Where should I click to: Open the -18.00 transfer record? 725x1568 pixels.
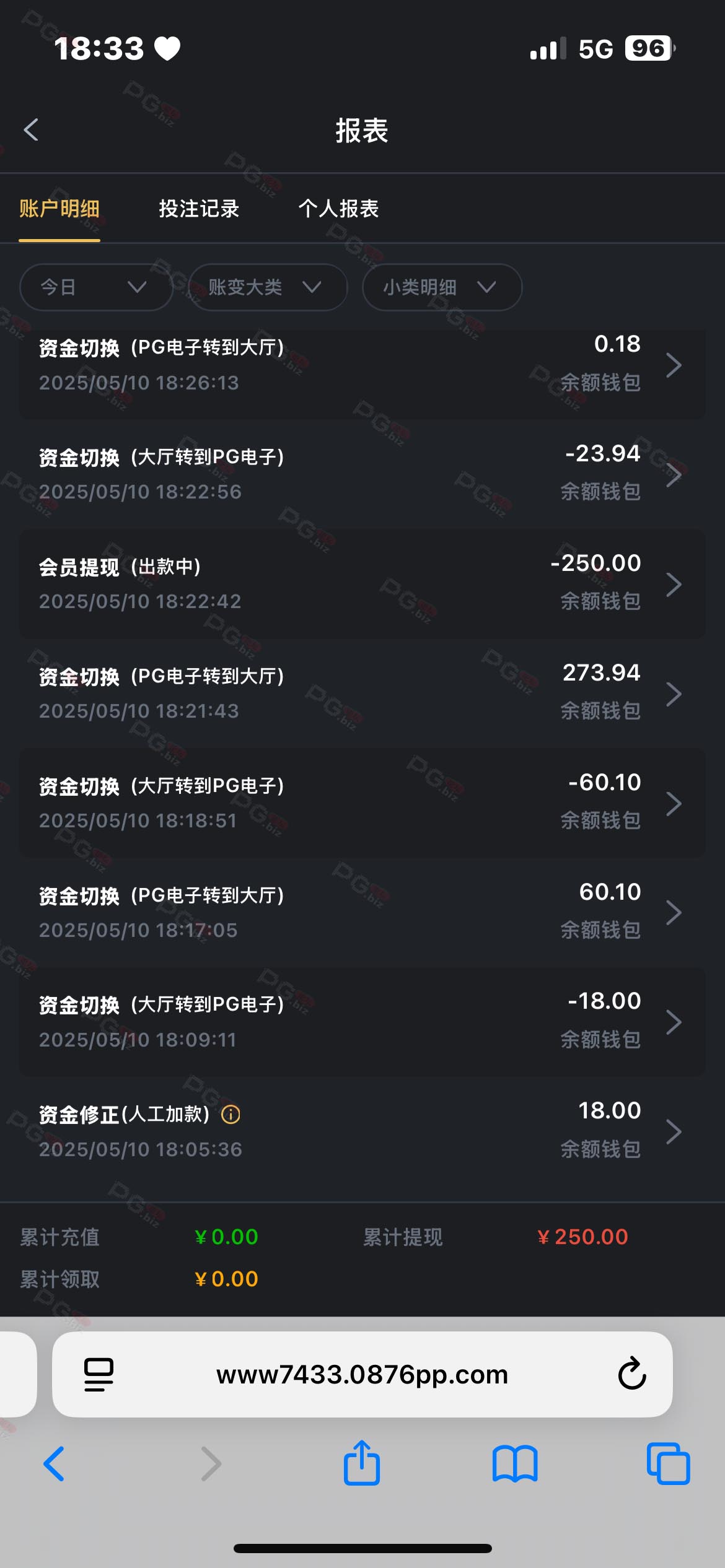(x=362, y=1022)
